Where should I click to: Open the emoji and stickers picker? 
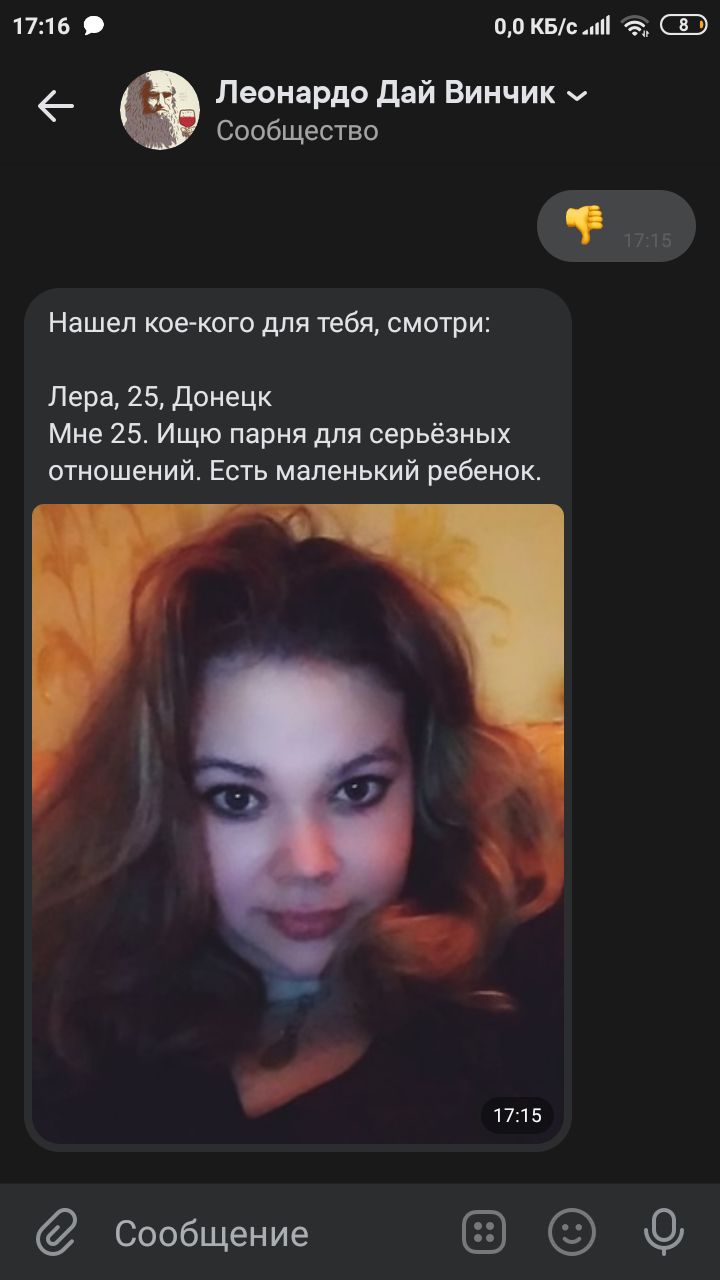coord(572,1232)
